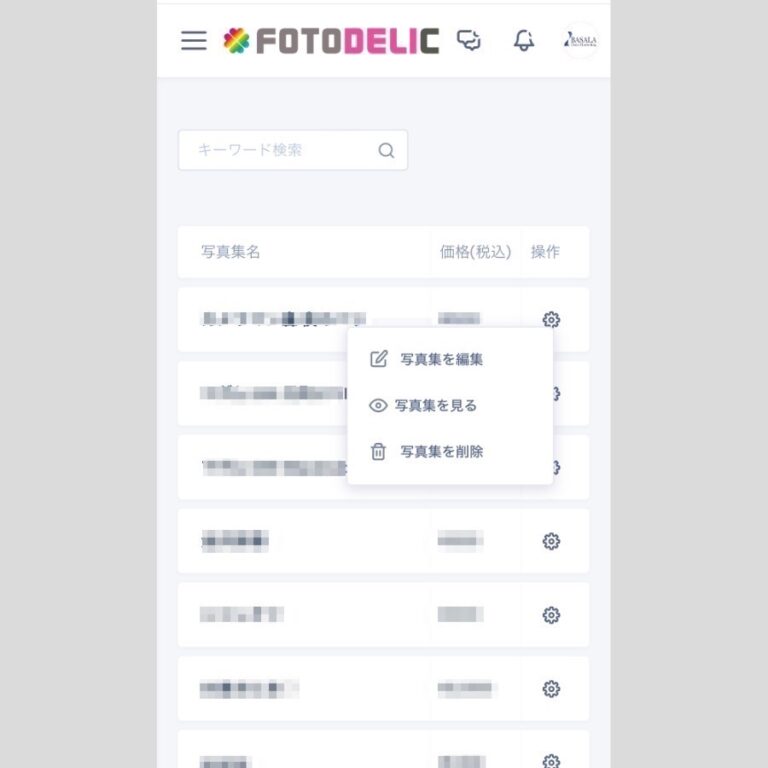768x768 pixels.
Task: Choose 写真集を見る in the popup
Action: [x=435, y=405]
